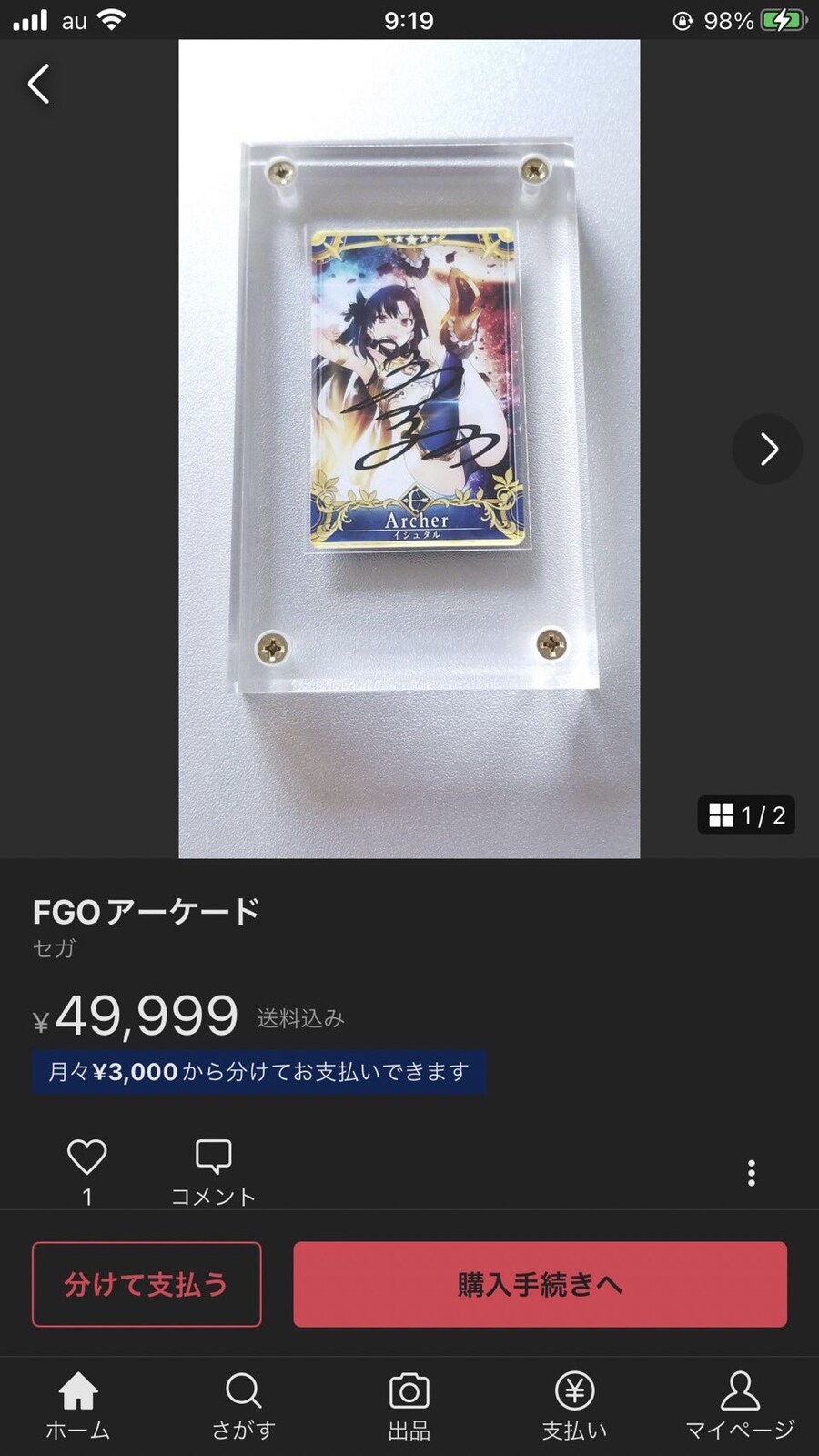Open the photo grid view indicator
Screen dimensions: 819x1456
tap(746, 815)
